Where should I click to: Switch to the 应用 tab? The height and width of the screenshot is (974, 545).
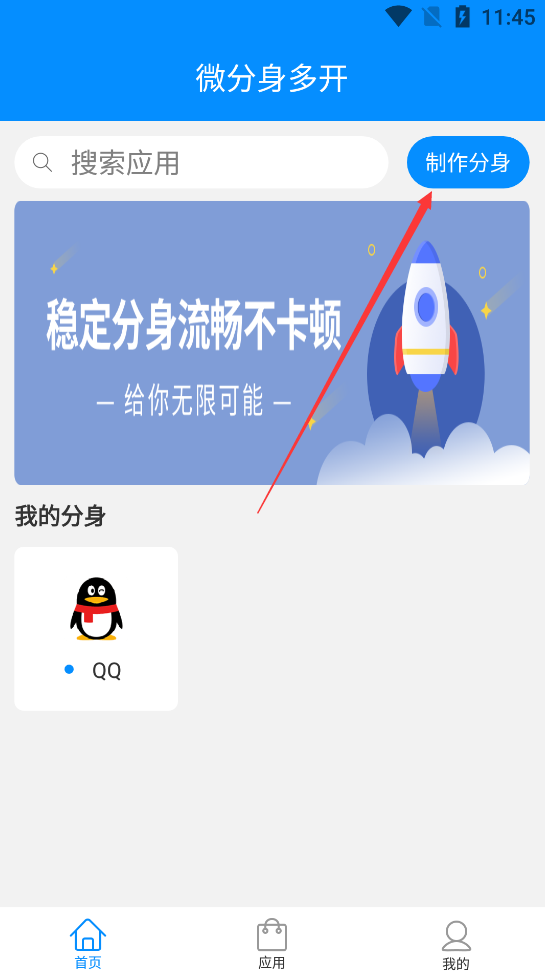[x=272, y=944]
